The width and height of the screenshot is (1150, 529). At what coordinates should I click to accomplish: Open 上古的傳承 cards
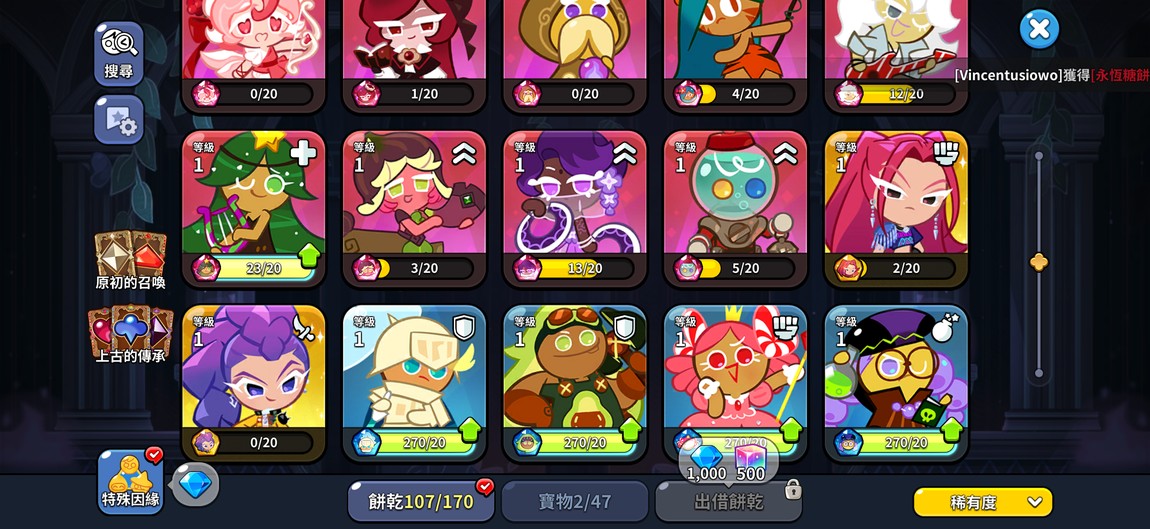(130, 335)
